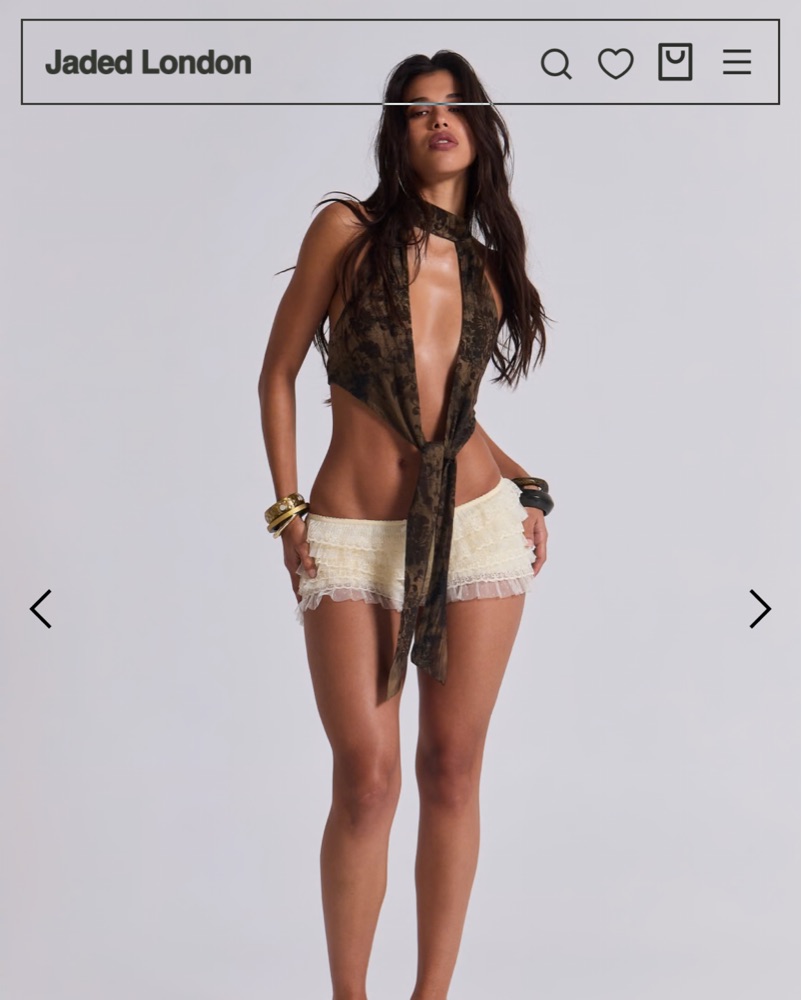Show the previous product image

(x=40, y=608)
